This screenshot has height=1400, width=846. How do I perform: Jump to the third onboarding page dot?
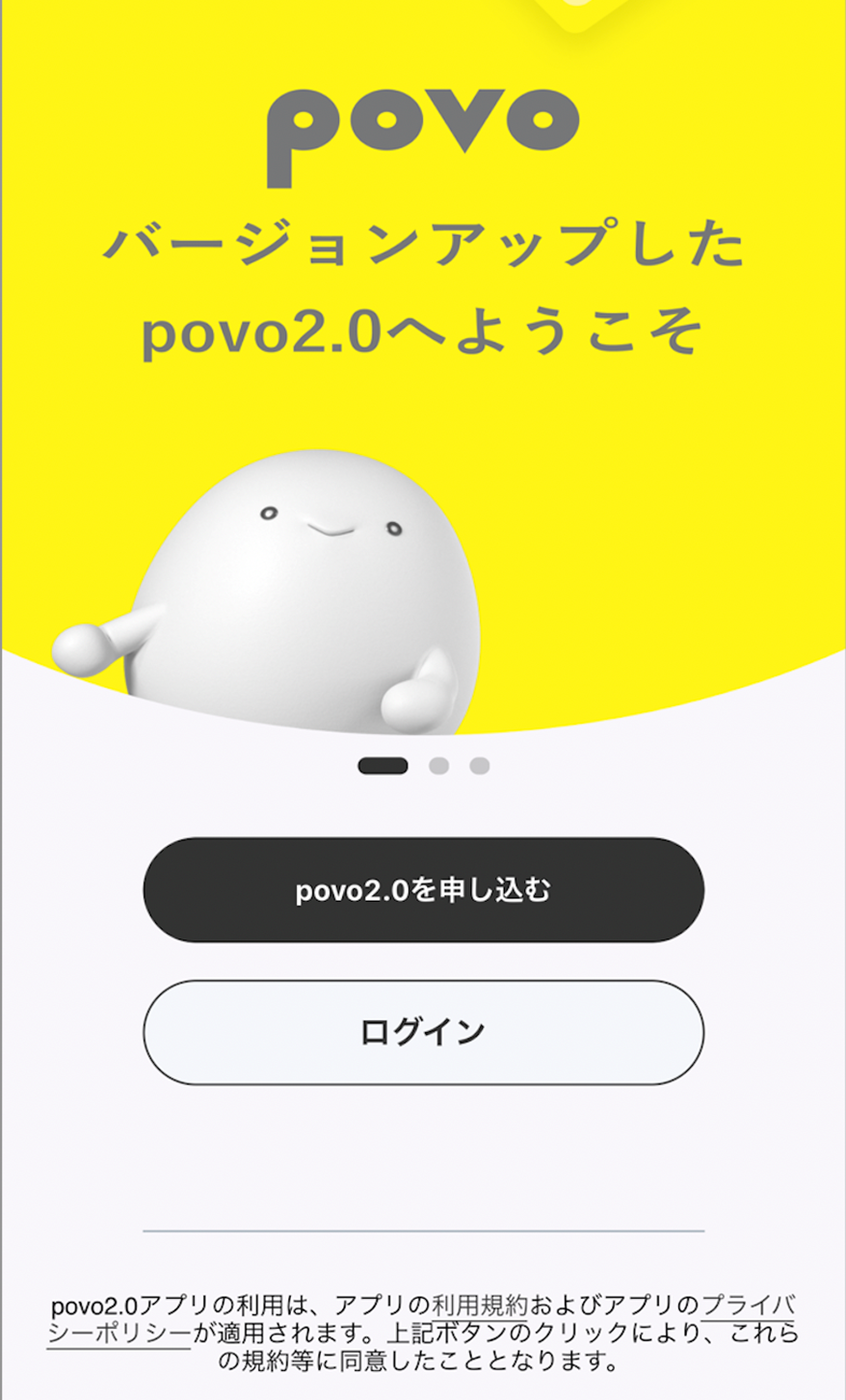point(480,766)
